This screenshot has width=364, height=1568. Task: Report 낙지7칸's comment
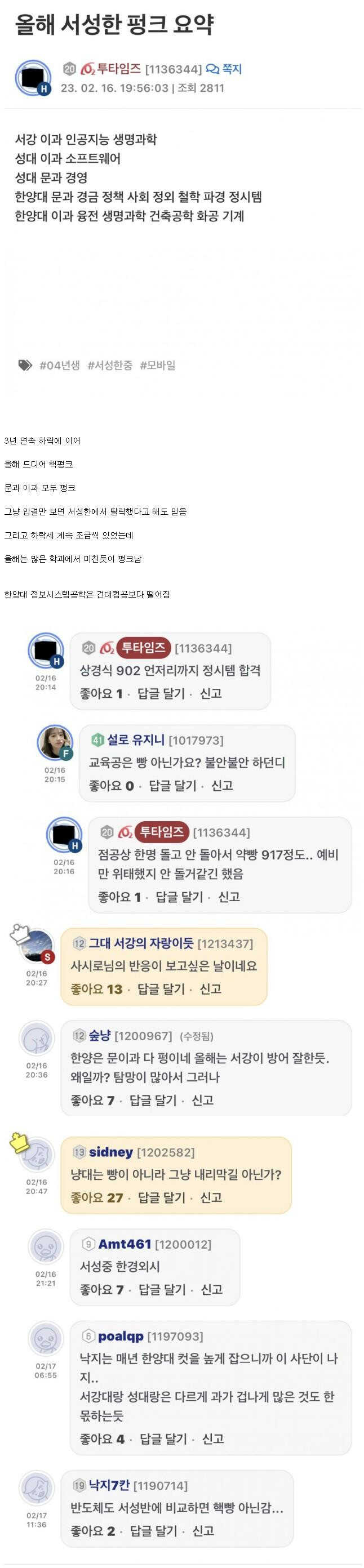[x=203, y=1531]
